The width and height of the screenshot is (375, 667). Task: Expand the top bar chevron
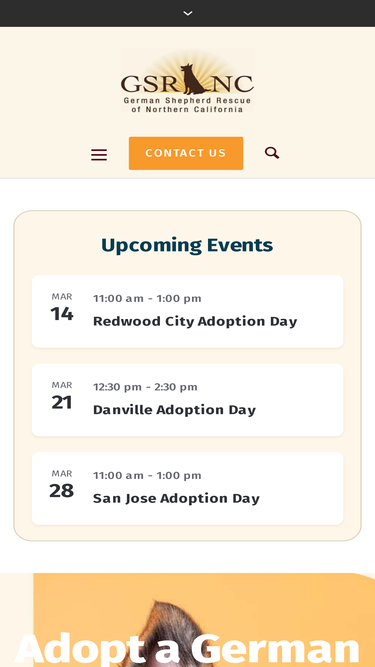(188, 14)
